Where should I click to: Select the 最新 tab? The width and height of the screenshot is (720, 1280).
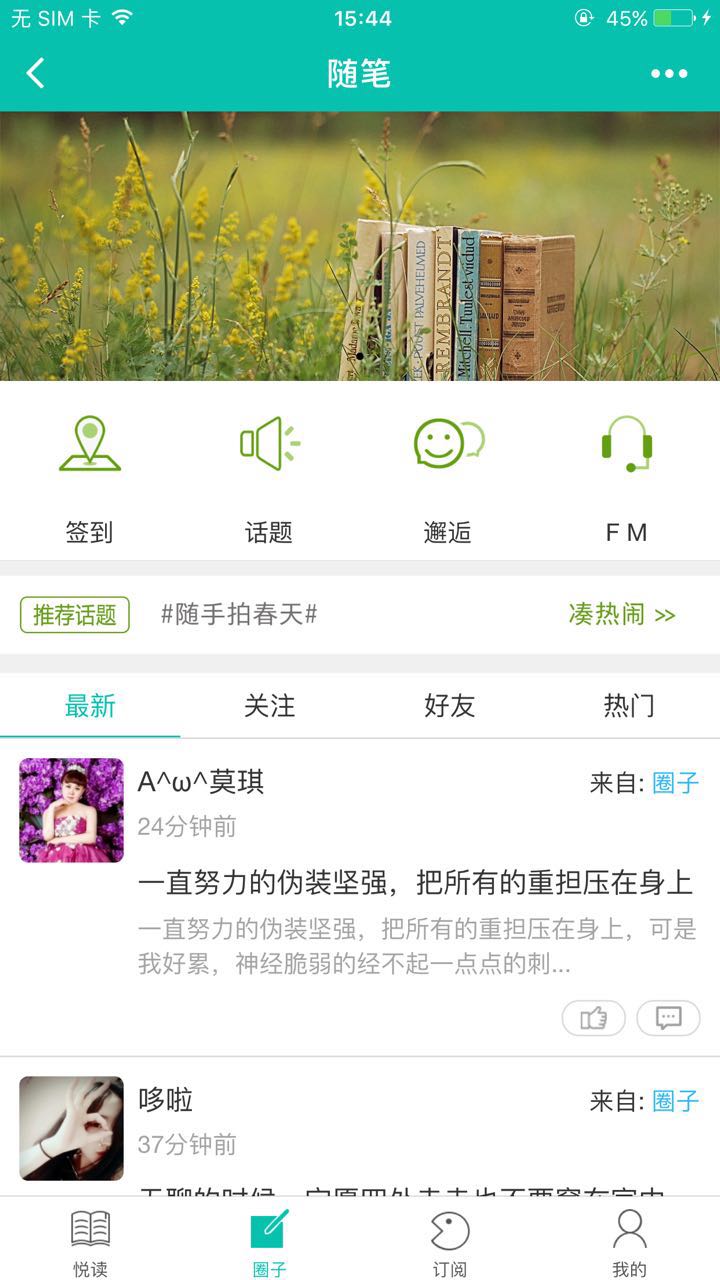(90, 706)
